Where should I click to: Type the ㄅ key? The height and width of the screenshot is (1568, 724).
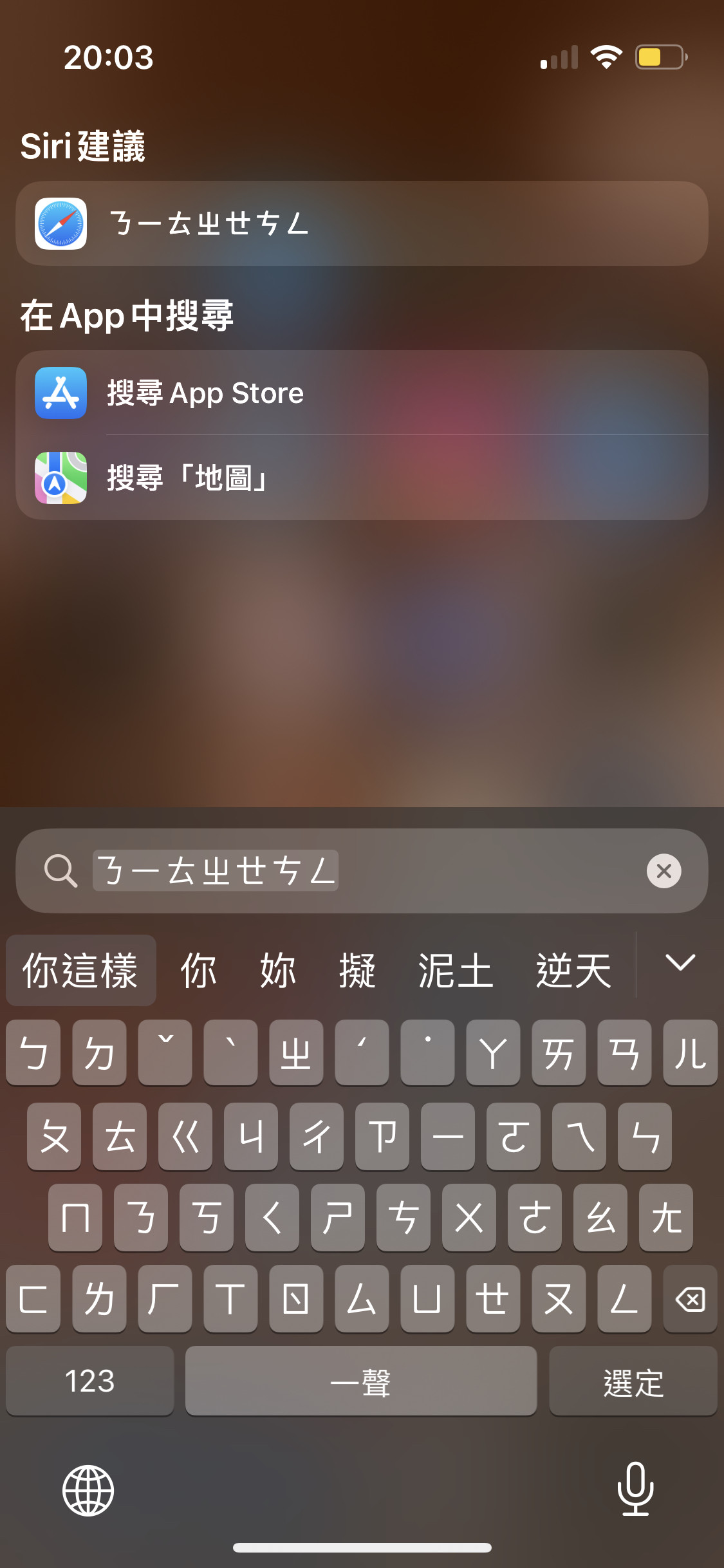click(33, 1053)
